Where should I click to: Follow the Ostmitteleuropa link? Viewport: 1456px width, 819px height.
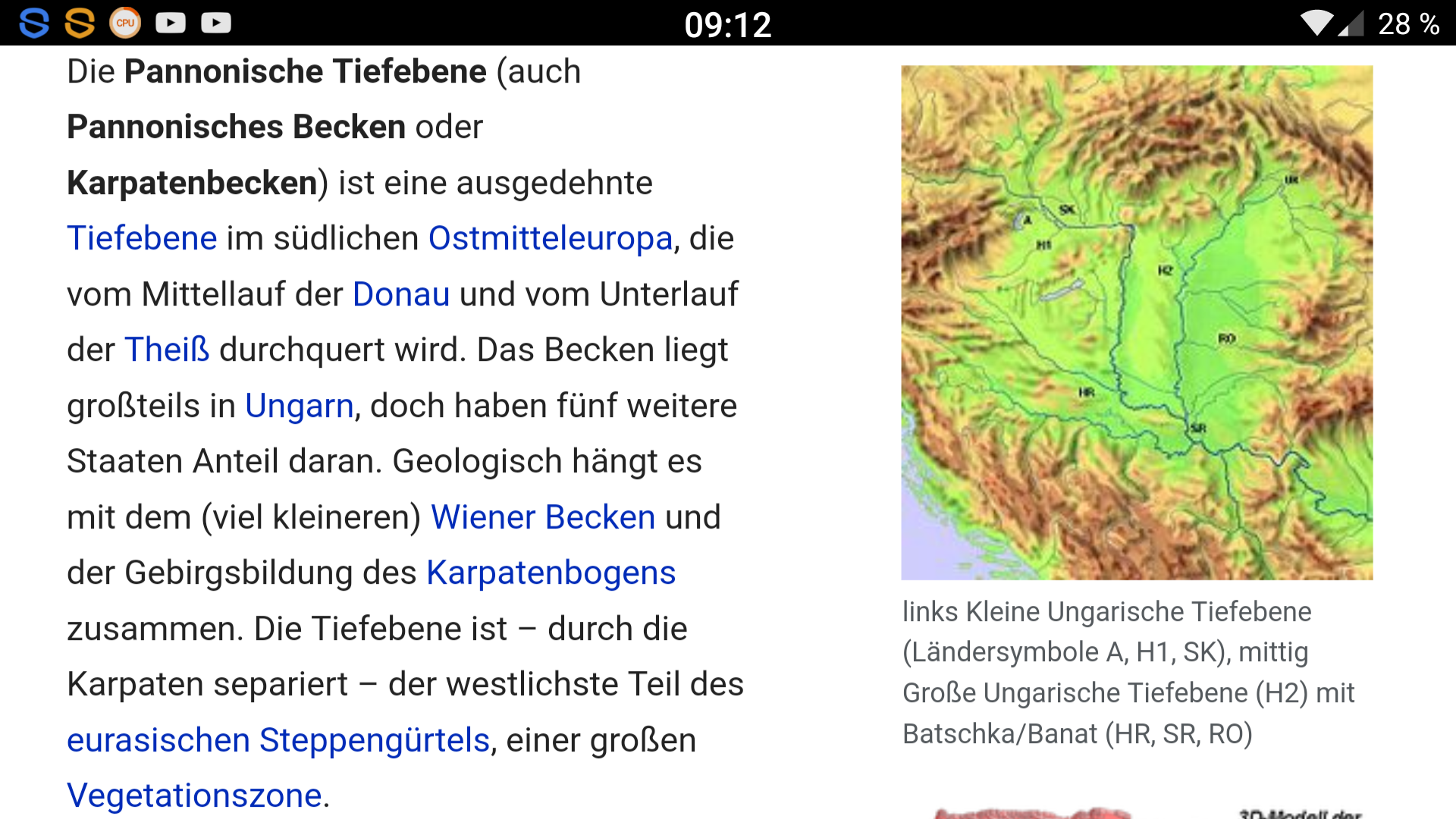tap(551, 239)
